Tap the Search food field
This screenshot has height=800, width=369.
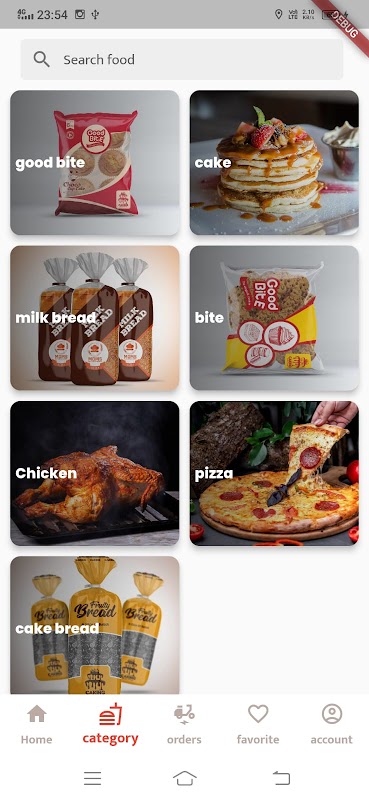[182, 60]
